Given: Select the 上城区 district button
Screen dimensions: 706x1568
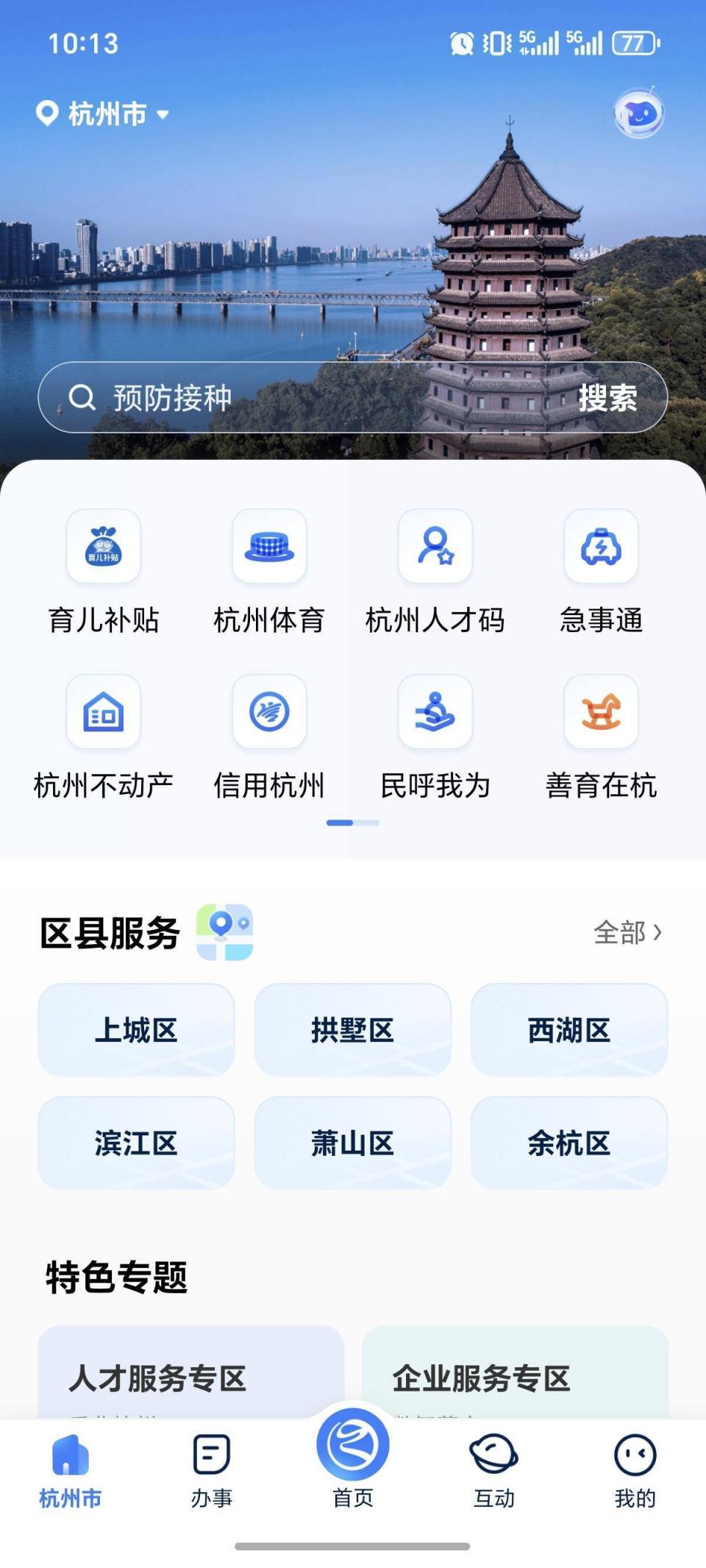Looking at the screenshot, I should point(137,1030).
